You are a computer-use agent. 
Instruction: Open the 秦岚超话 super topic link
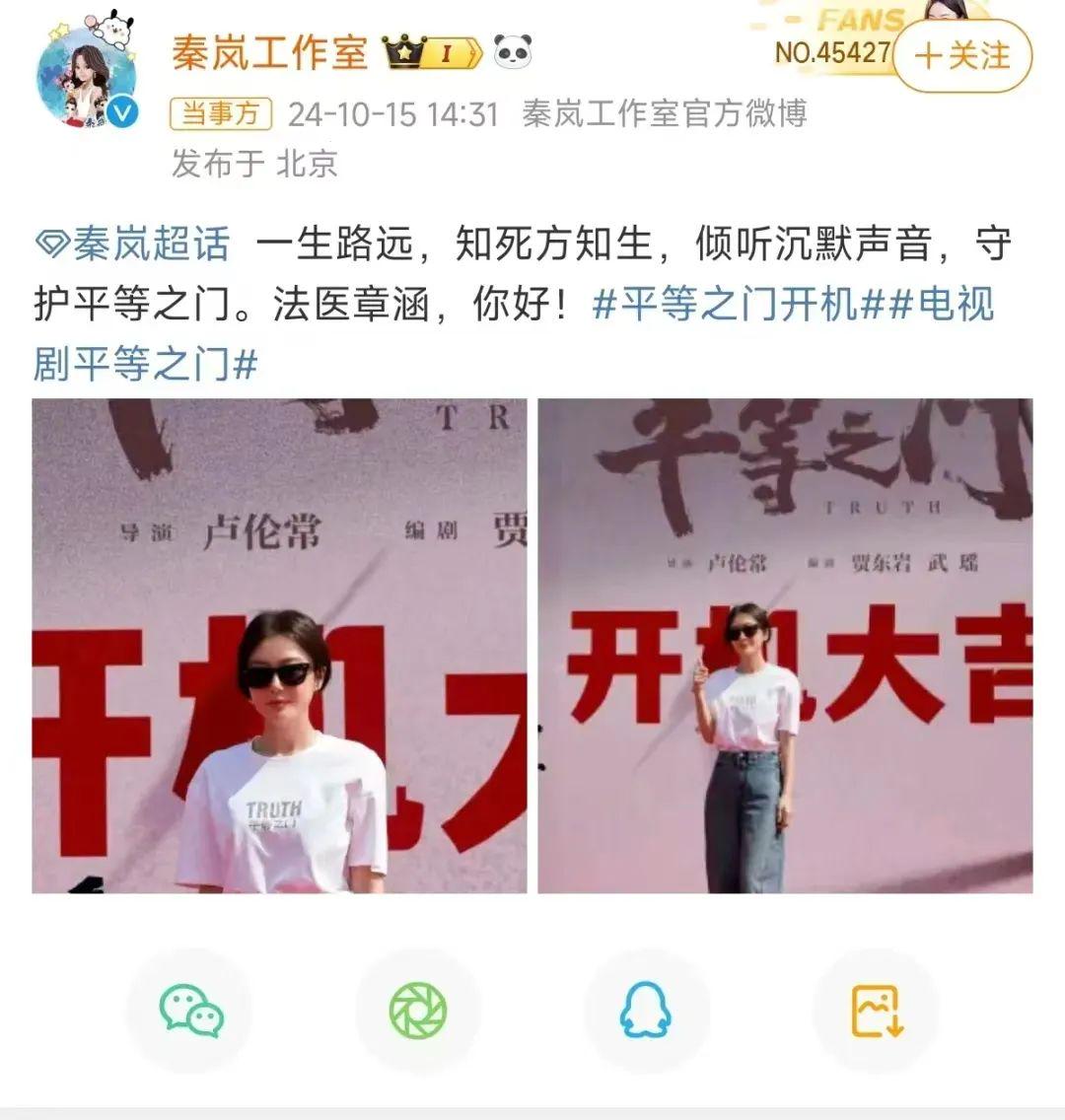[x=134, y=244]
